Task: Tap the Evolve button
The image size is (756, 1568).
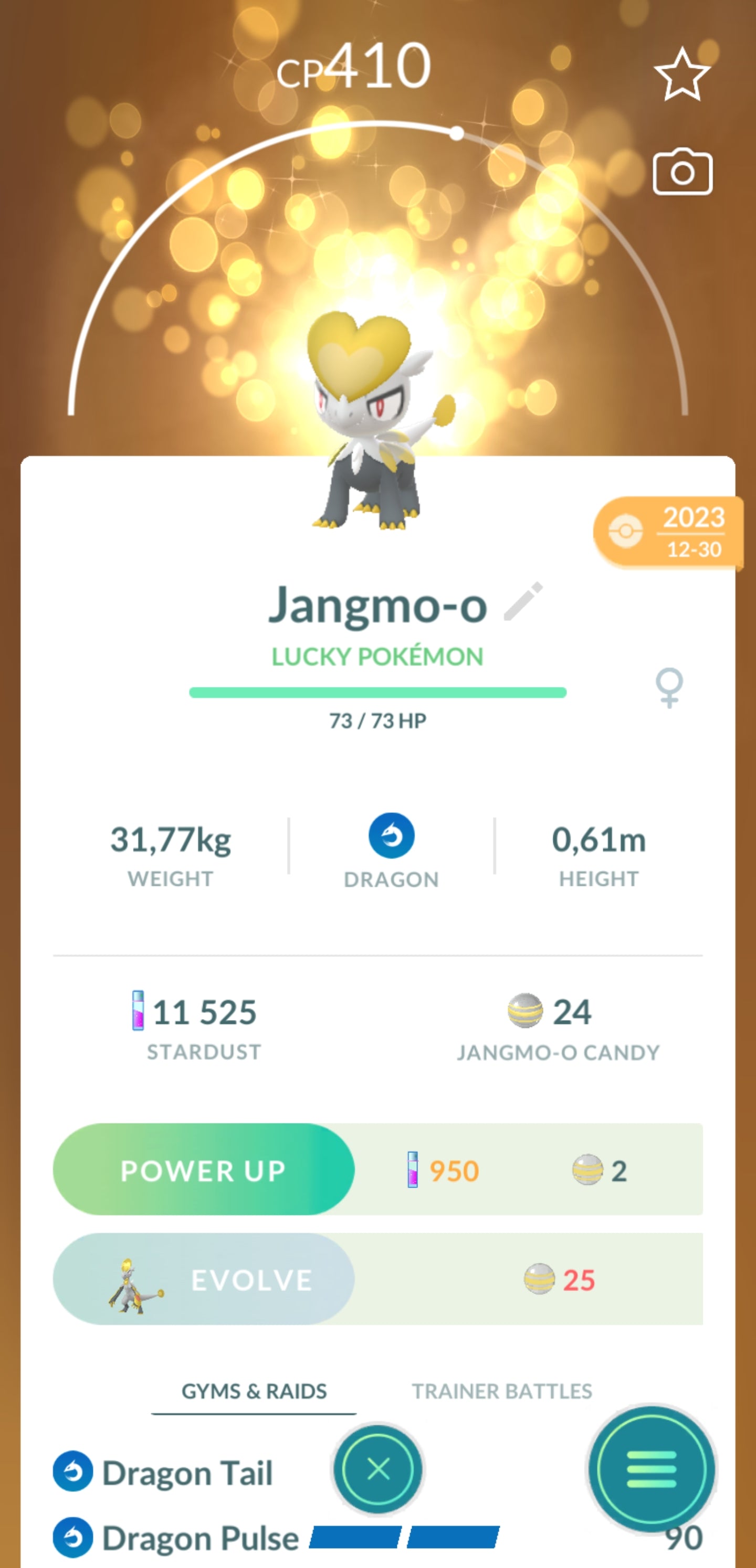Action: tap(204, 1279)
